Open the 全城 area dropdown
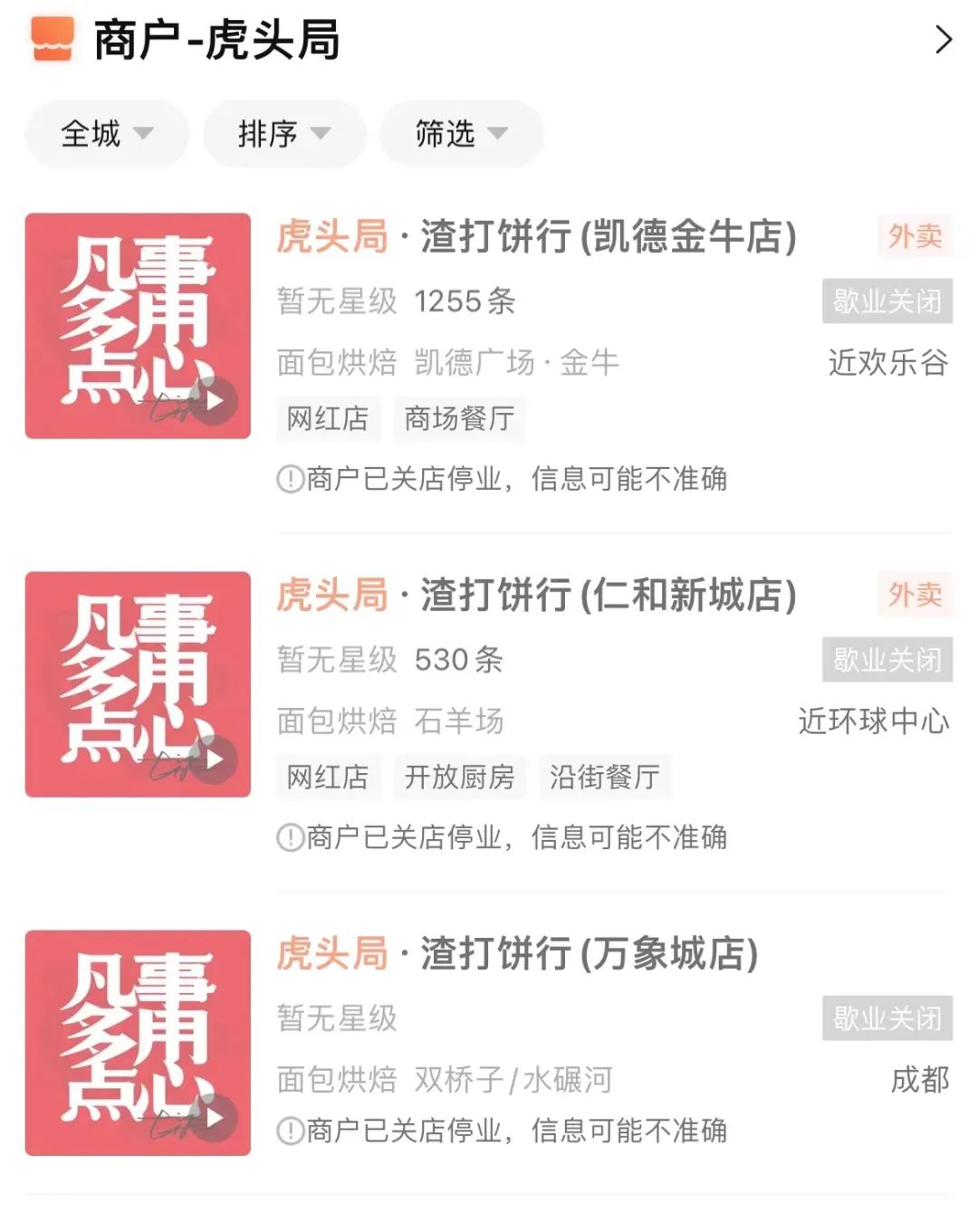This screenshot has width=978, height=1232. [106, 134]
